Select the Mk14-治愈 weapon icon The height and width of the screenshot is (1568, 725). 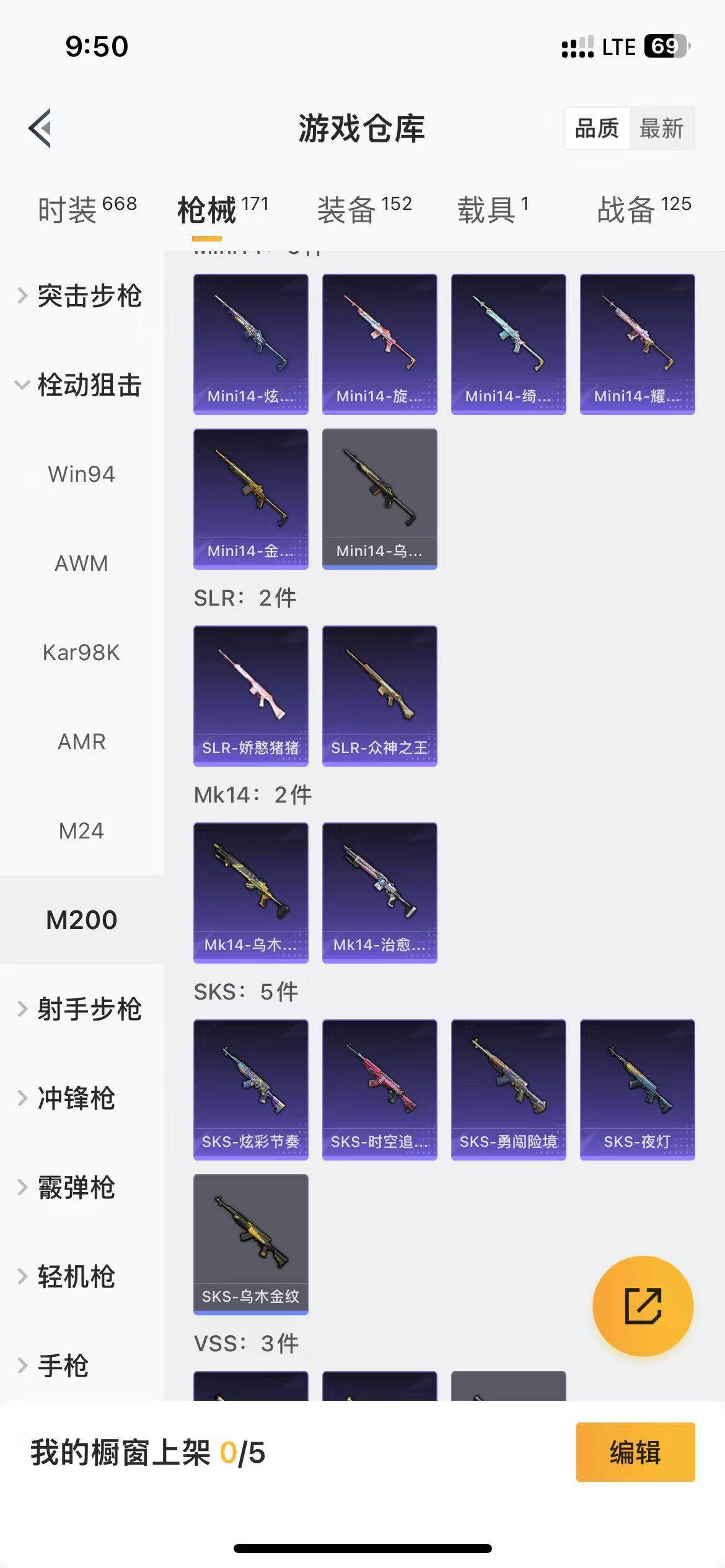[x=379, y=892]
